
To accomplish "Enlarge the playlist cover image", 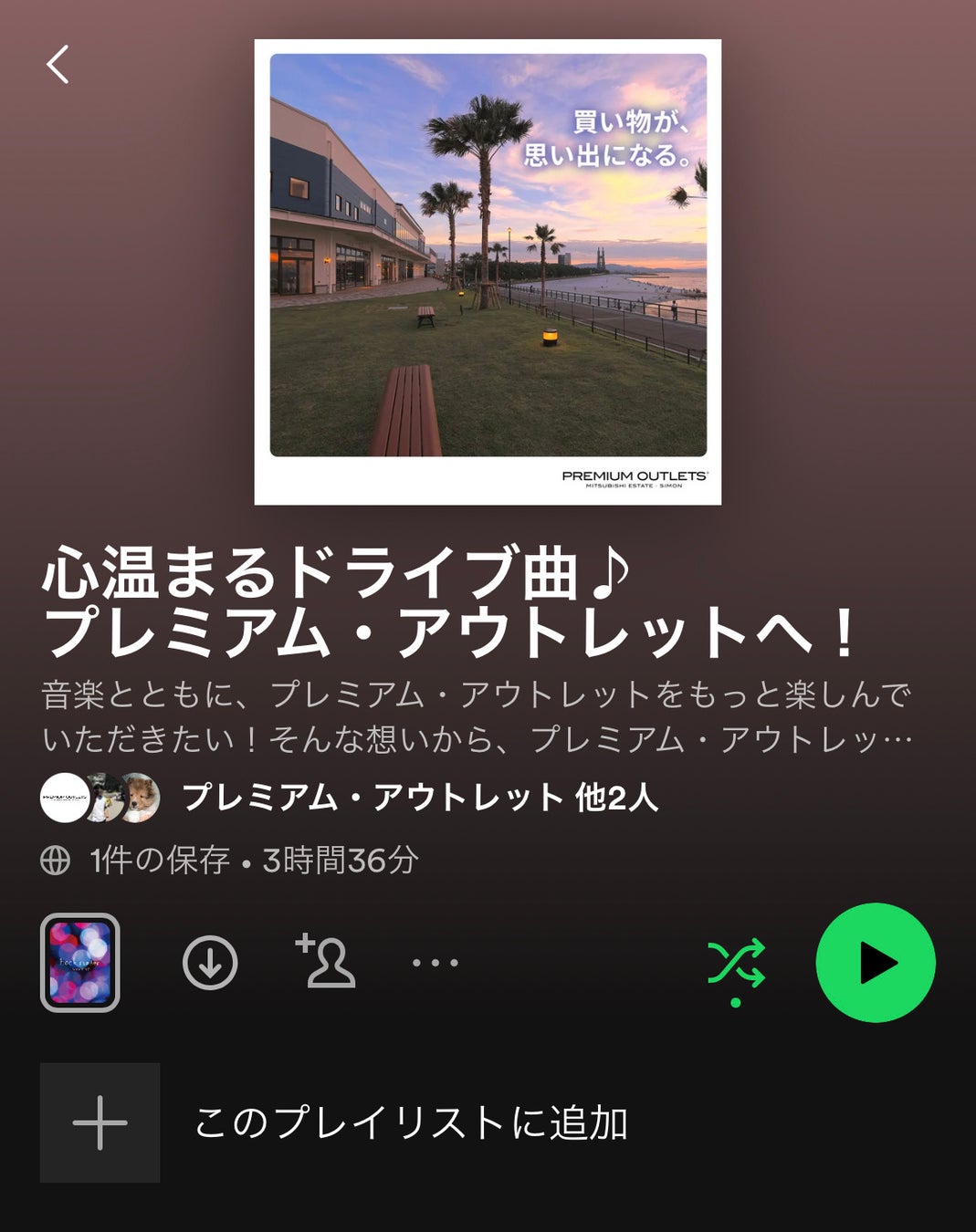I will click(x=488, y=272).
